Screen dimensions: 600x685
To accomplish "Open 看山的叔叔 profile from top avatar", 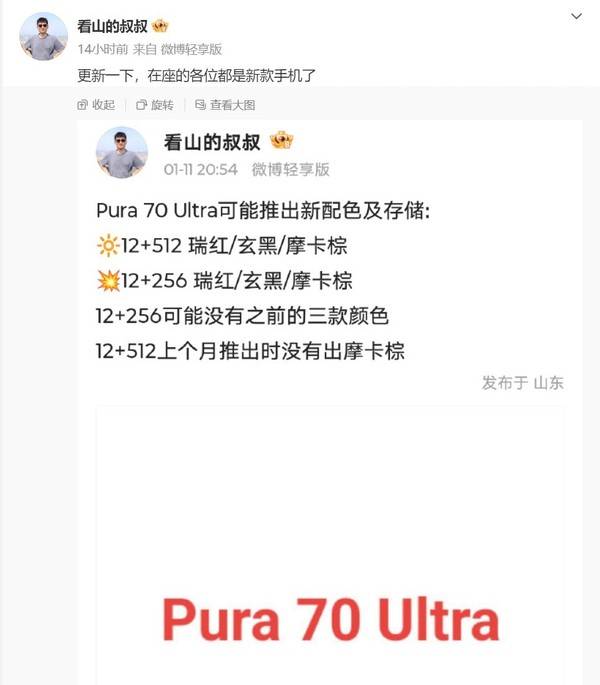I will (43, 37).
